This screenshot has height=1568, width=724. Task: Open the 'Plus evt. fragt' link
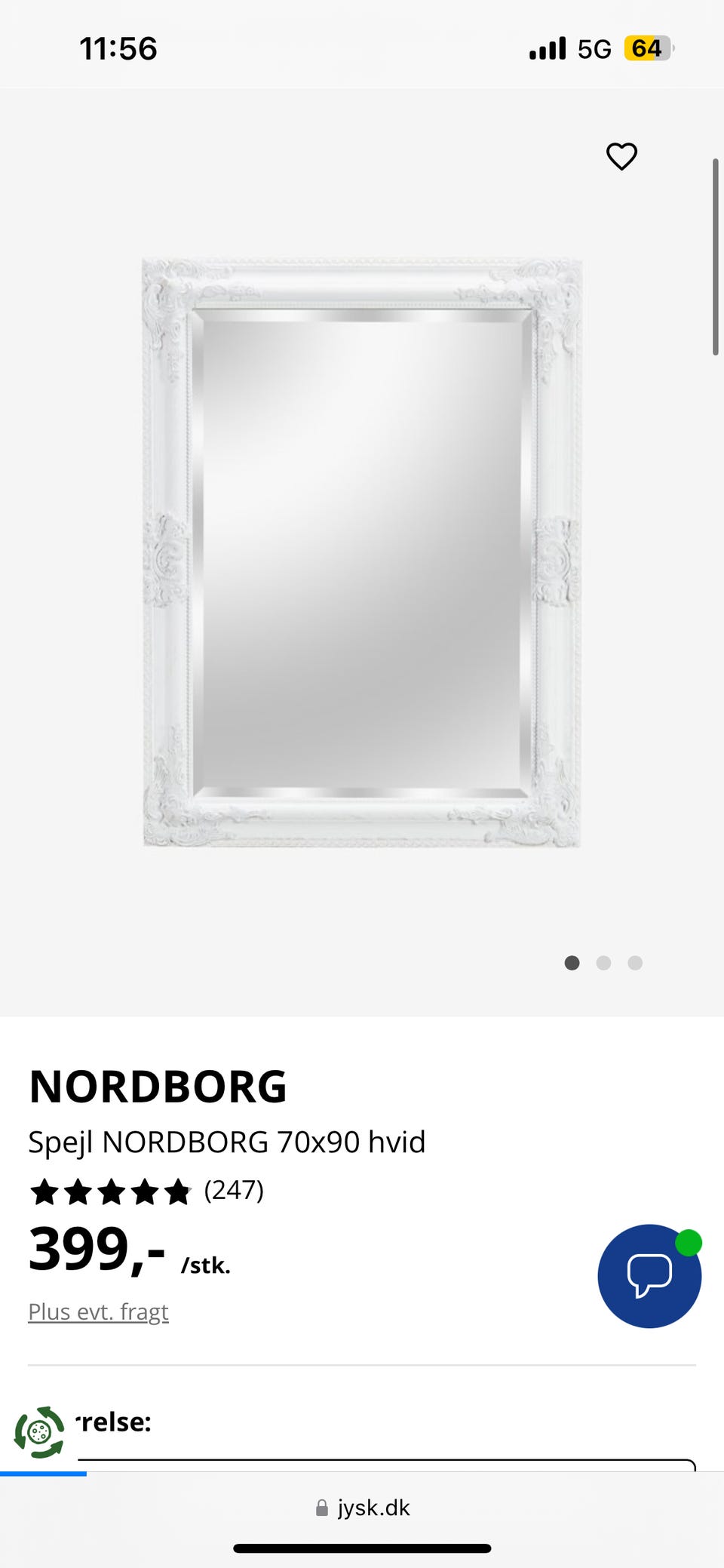coord(98,1312)
